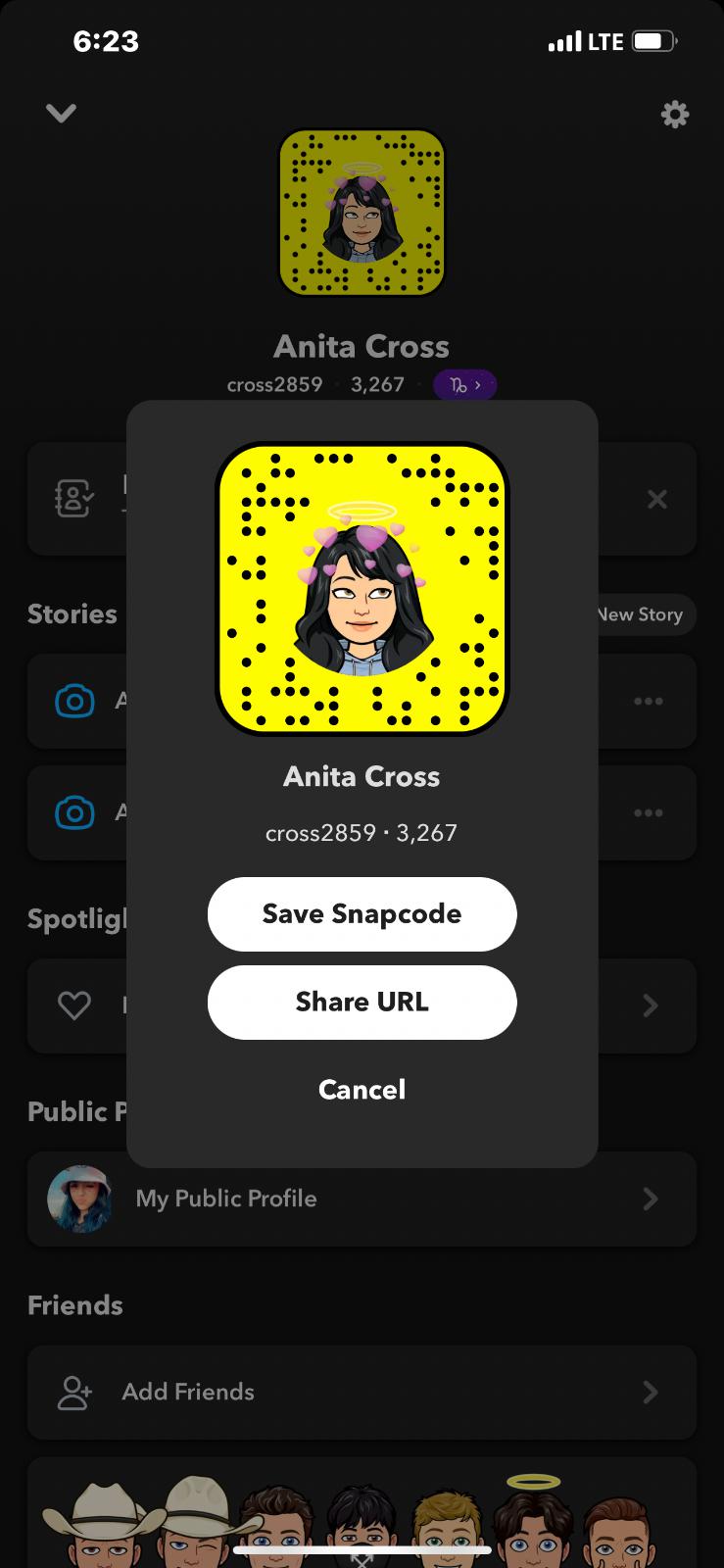The width and height of the screenshot is (724, 1568).
Task: Share the profile URL
Action: coord(362,1002)
